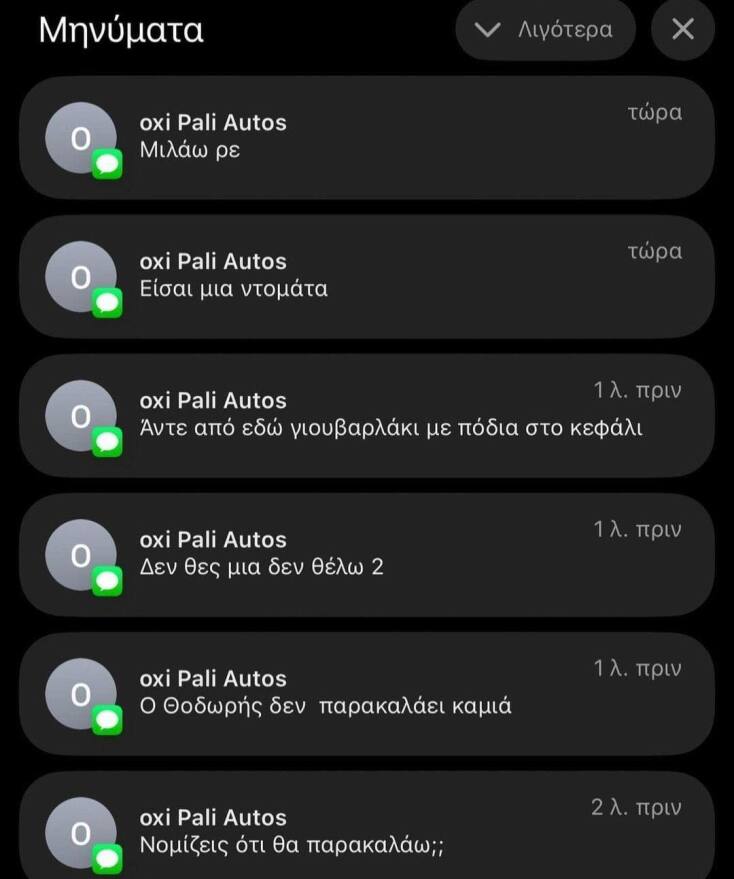Image resolution: width=734 pixels, height=879 pixels.
Task: Dismiss all Messages notifications with the X button
Action: pyautogui.click(x=683, y=30)
